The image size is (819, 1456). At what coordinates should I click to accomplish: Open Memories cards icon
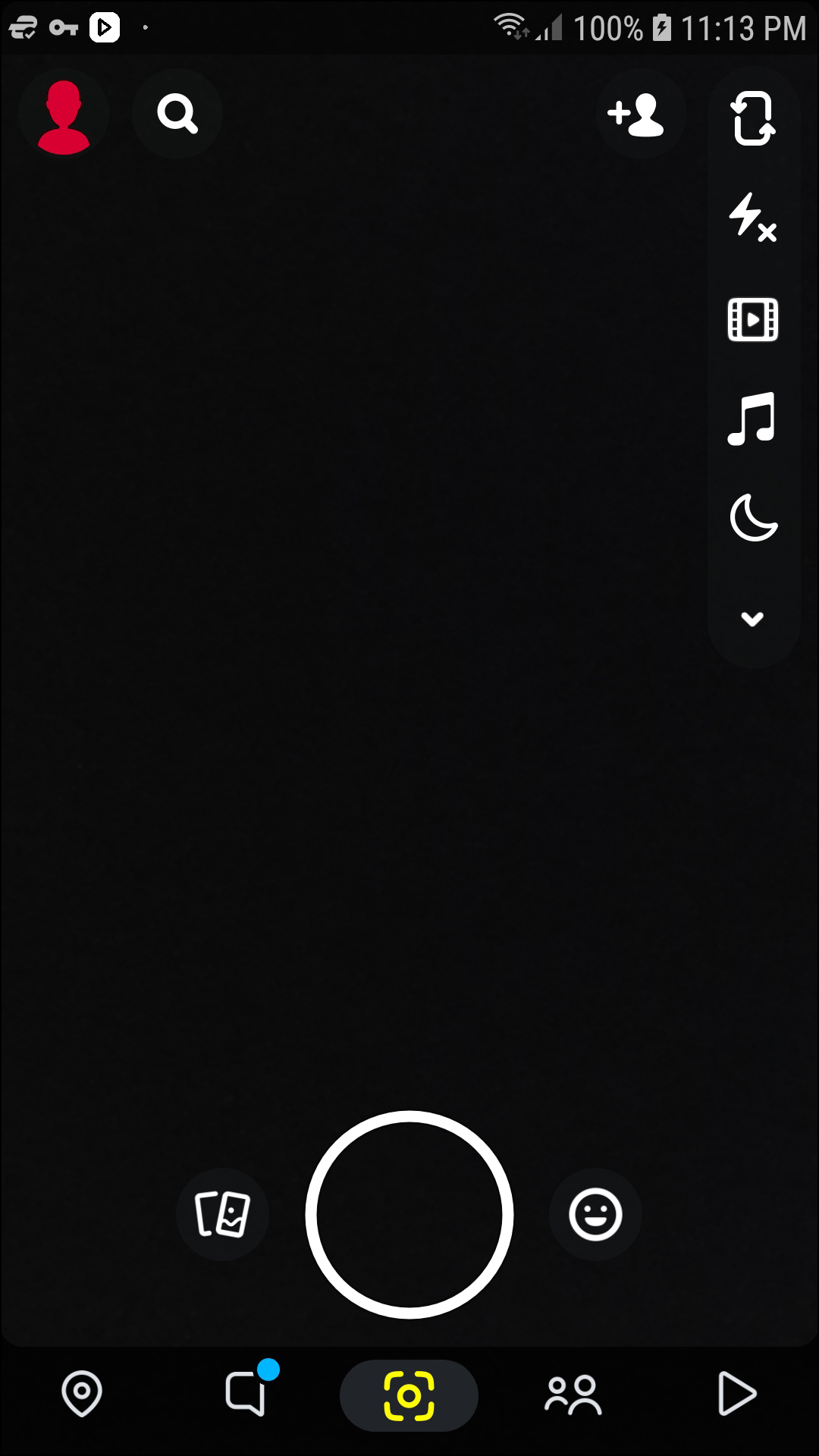point(222,1214)
